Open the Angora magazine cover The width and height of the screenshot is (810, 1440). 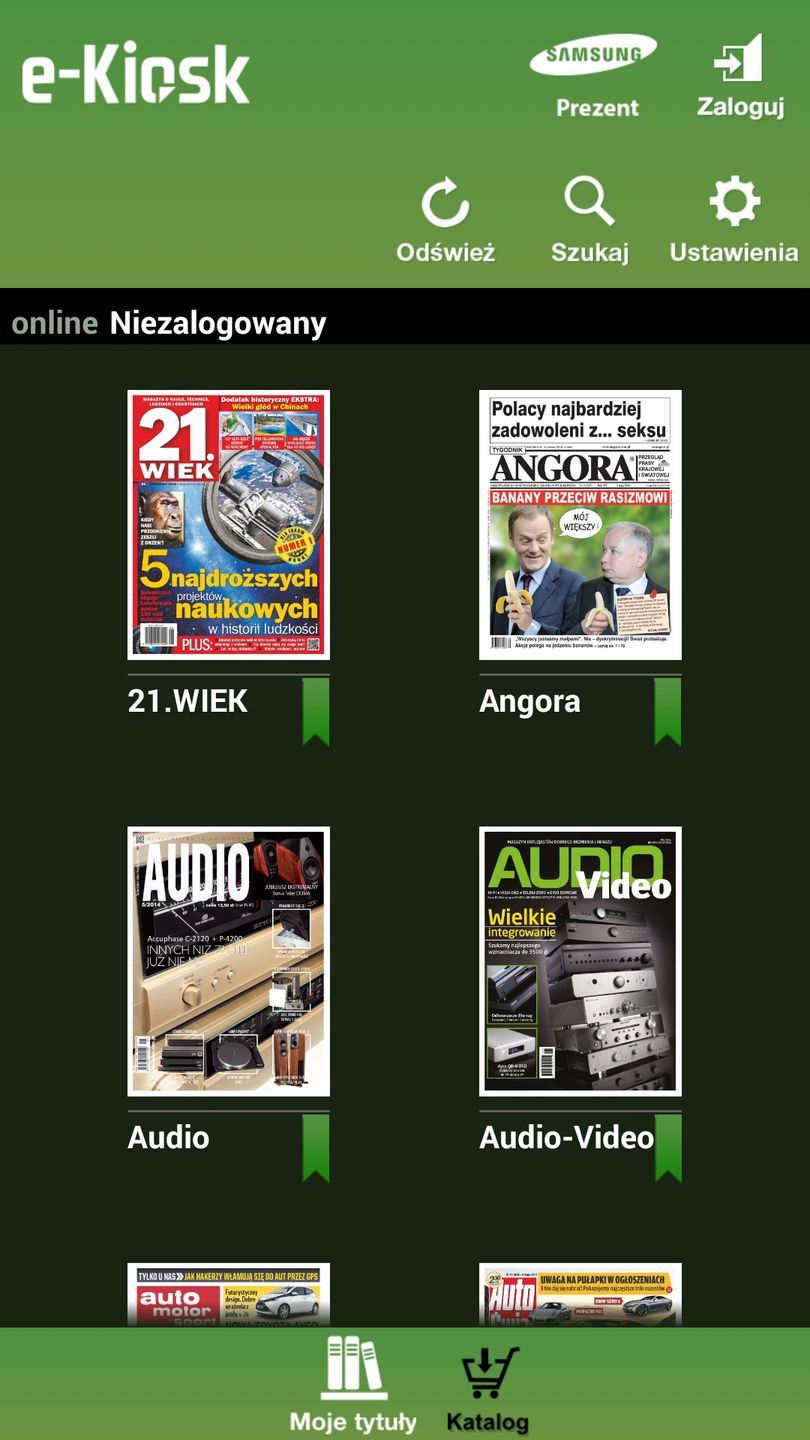(580, 524)
